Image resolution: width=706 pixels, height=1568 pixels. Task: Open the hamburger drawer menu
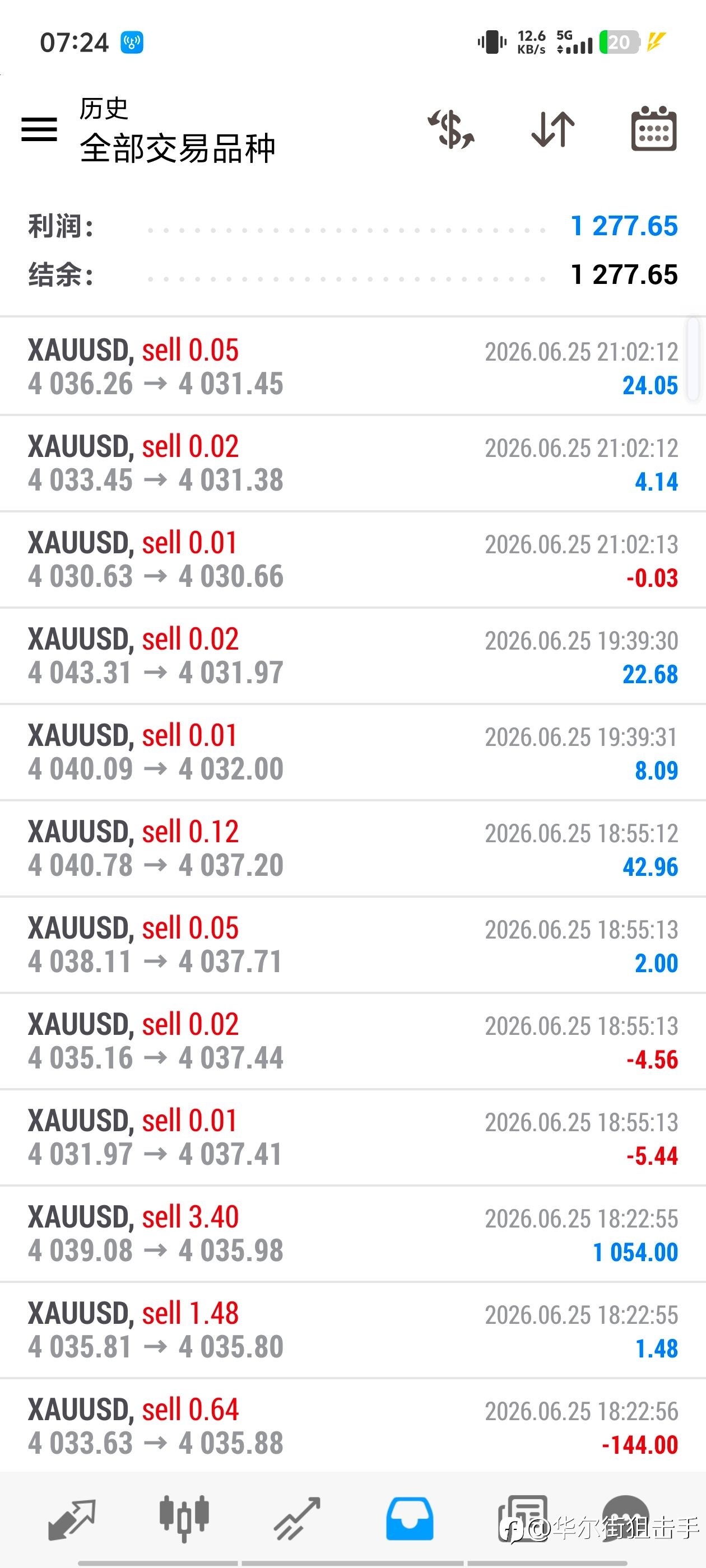click(39, 130)
